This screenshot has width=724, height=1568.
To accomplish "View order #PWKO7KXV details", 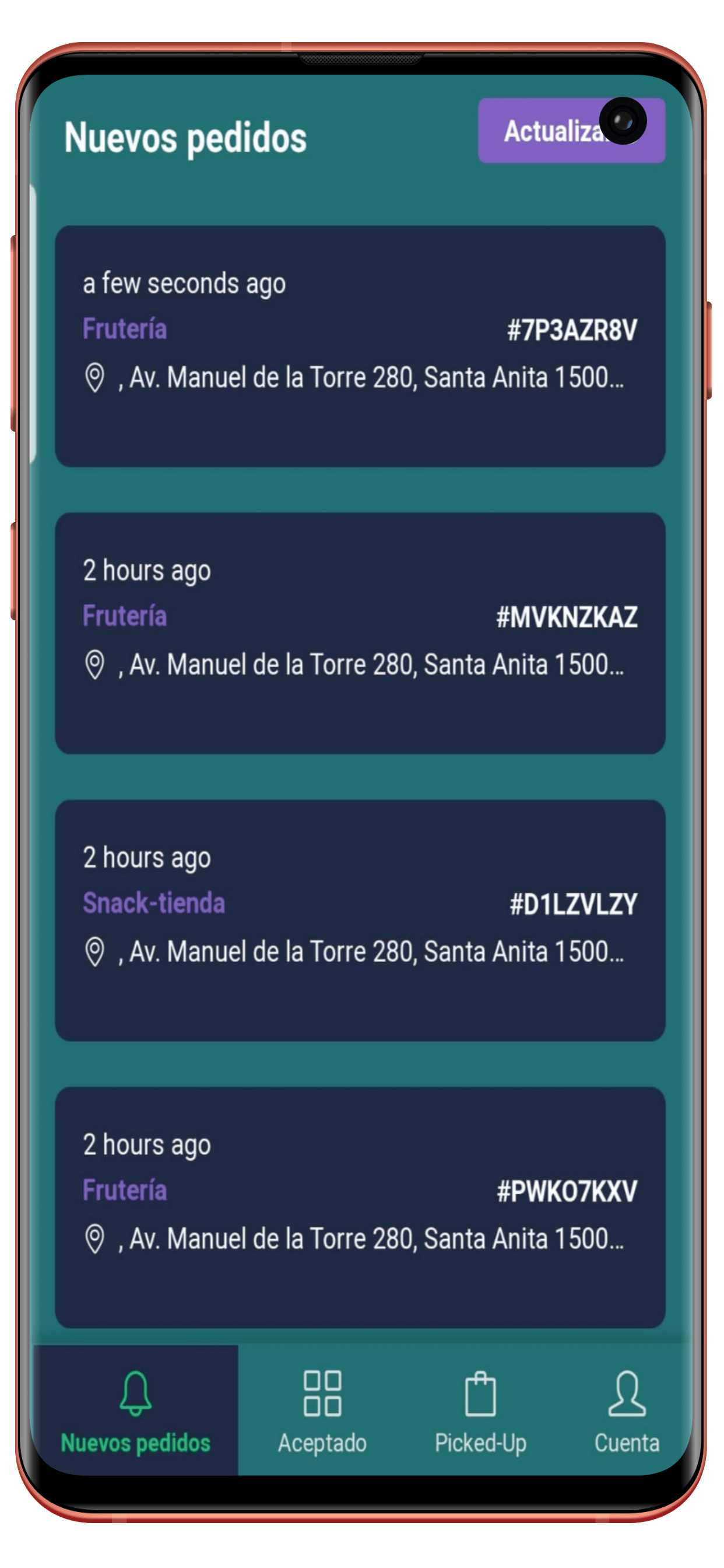I will click(x=360, y=1207).
